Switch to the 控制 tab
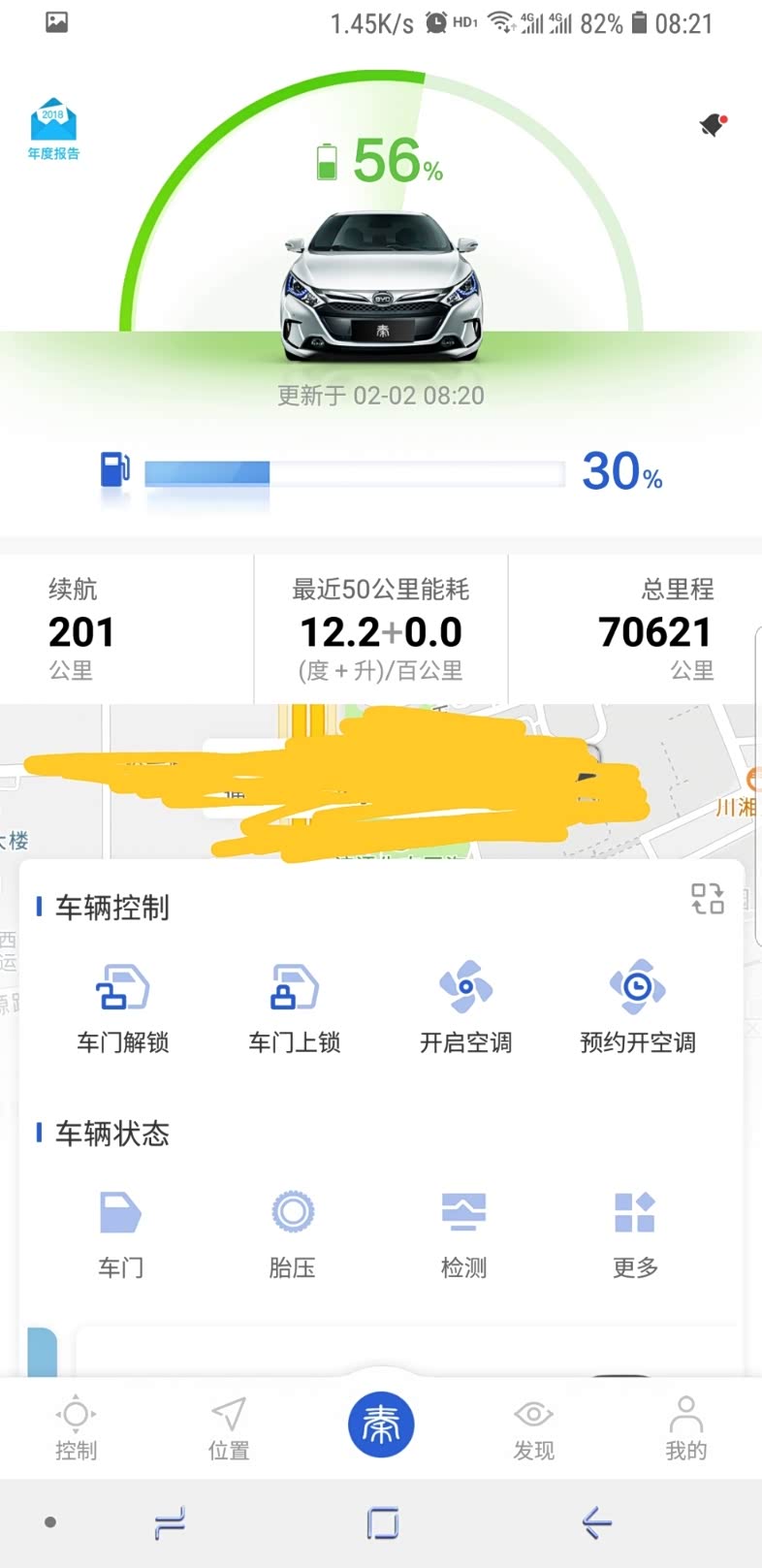Screen dimensions: 762x1568 click(x=76, y=1427)
